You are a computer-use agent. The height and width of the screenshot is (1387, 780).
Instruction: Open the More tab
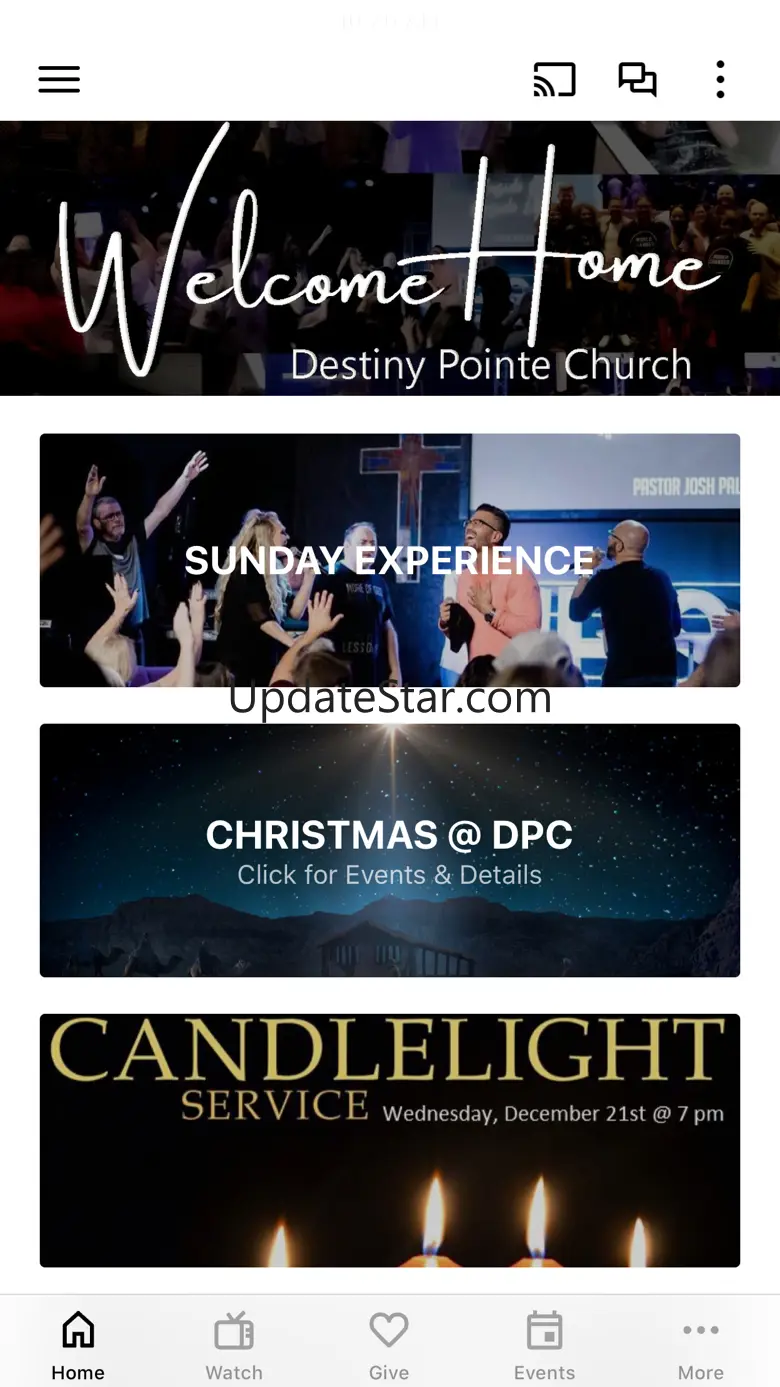700,1345
